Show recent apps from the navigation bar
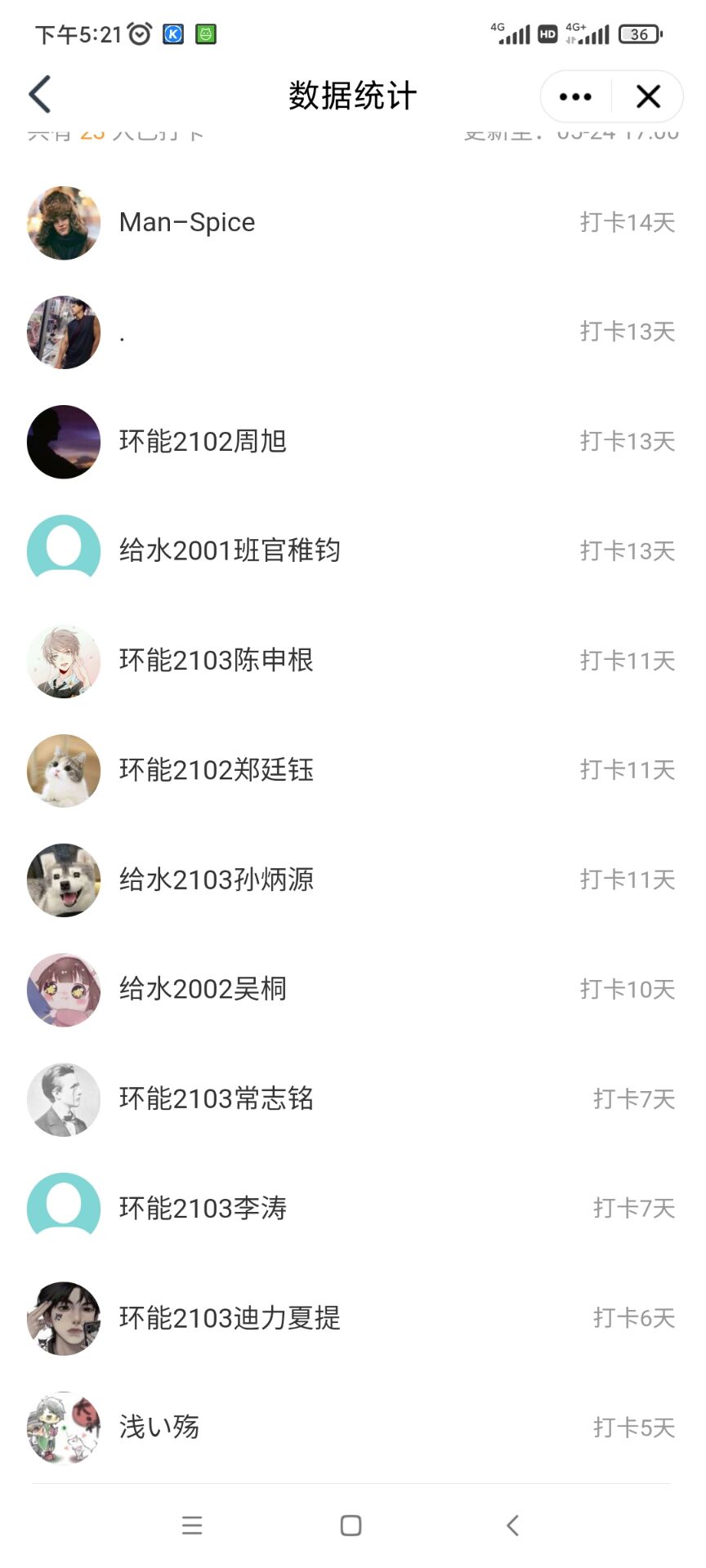 click(x=192, y=1525)
